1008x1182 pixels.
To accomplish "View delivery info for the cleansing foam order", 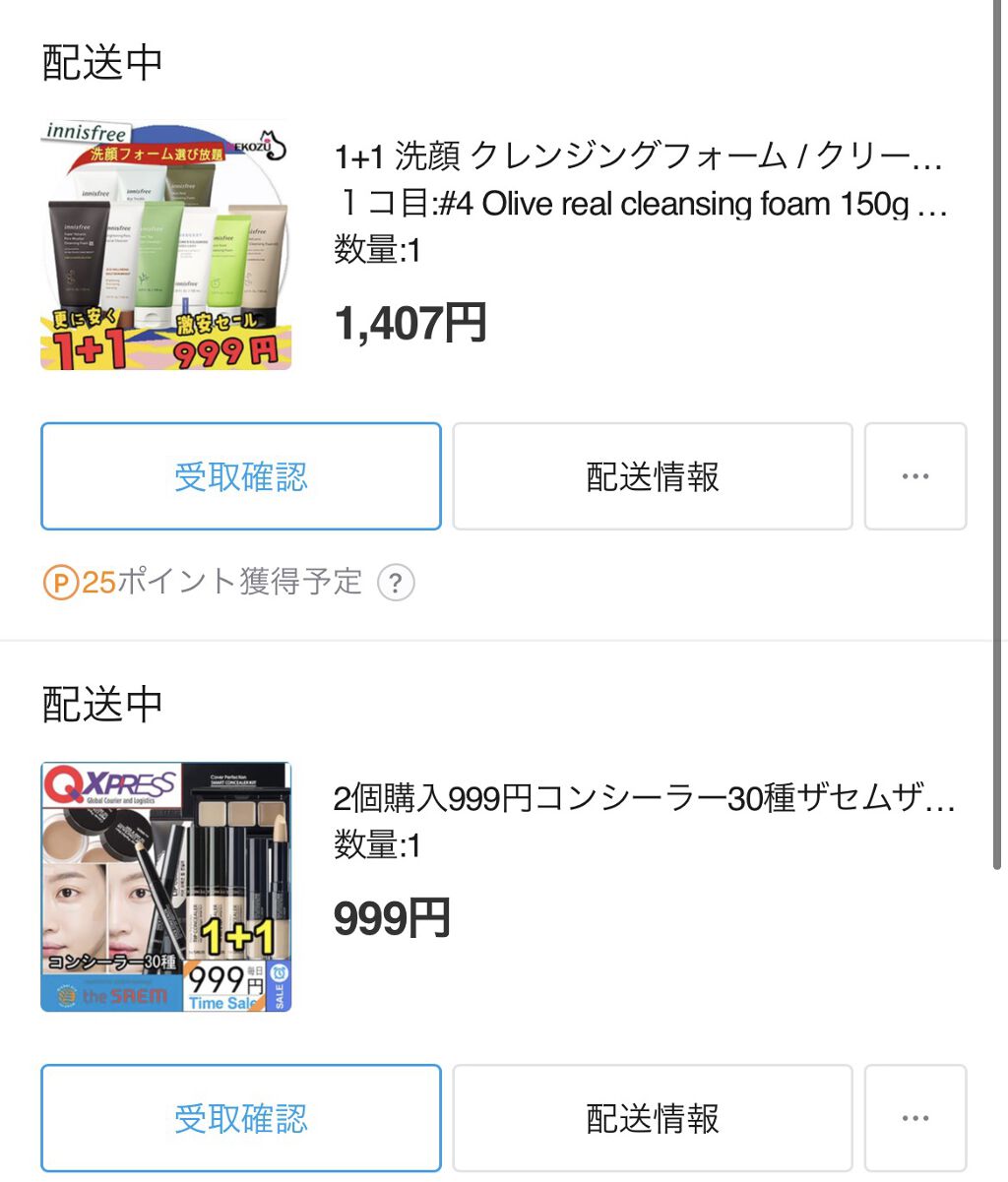I will point(652,476).
